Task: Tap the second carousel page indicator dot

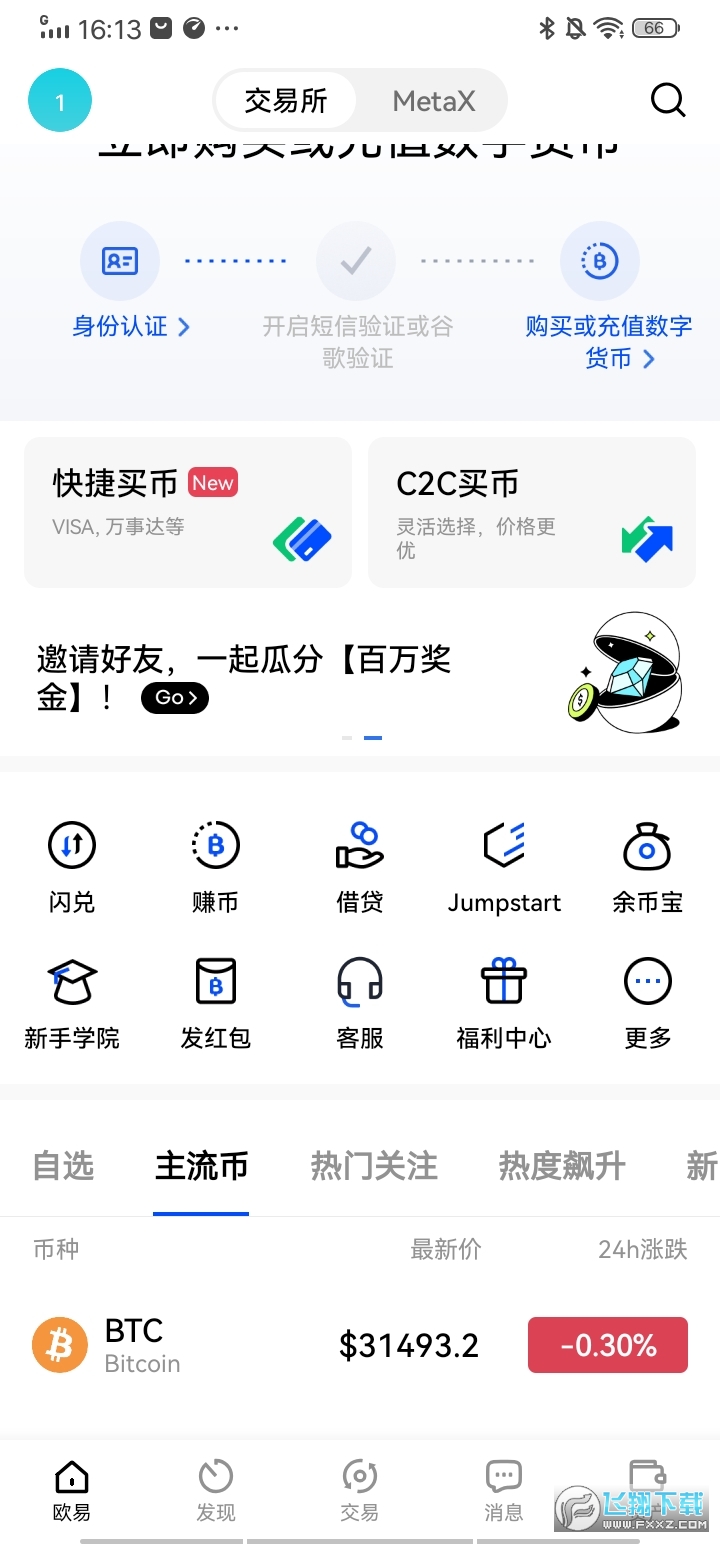Action: pos(372,737)
